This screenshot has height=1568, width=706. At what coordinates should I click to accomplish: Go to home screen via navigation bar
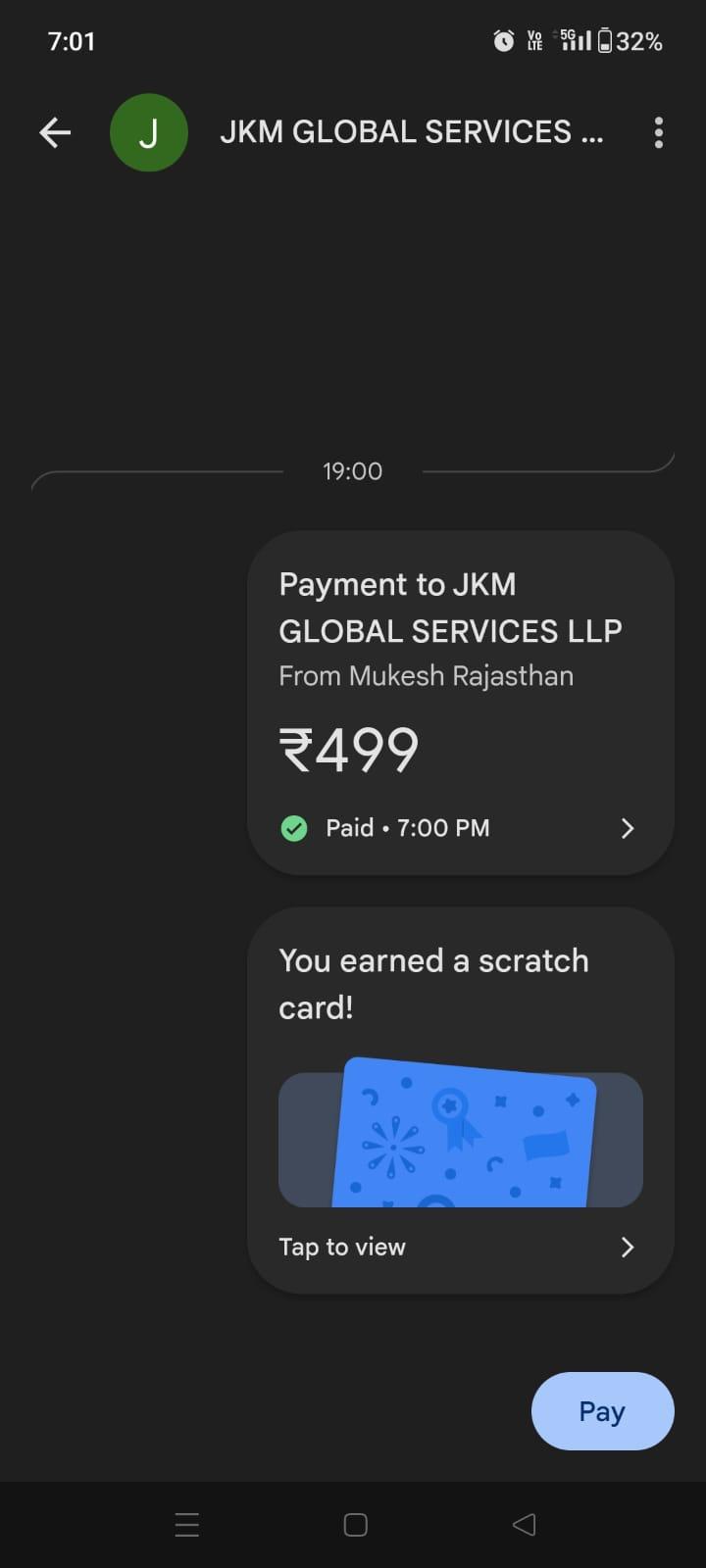355,1525
